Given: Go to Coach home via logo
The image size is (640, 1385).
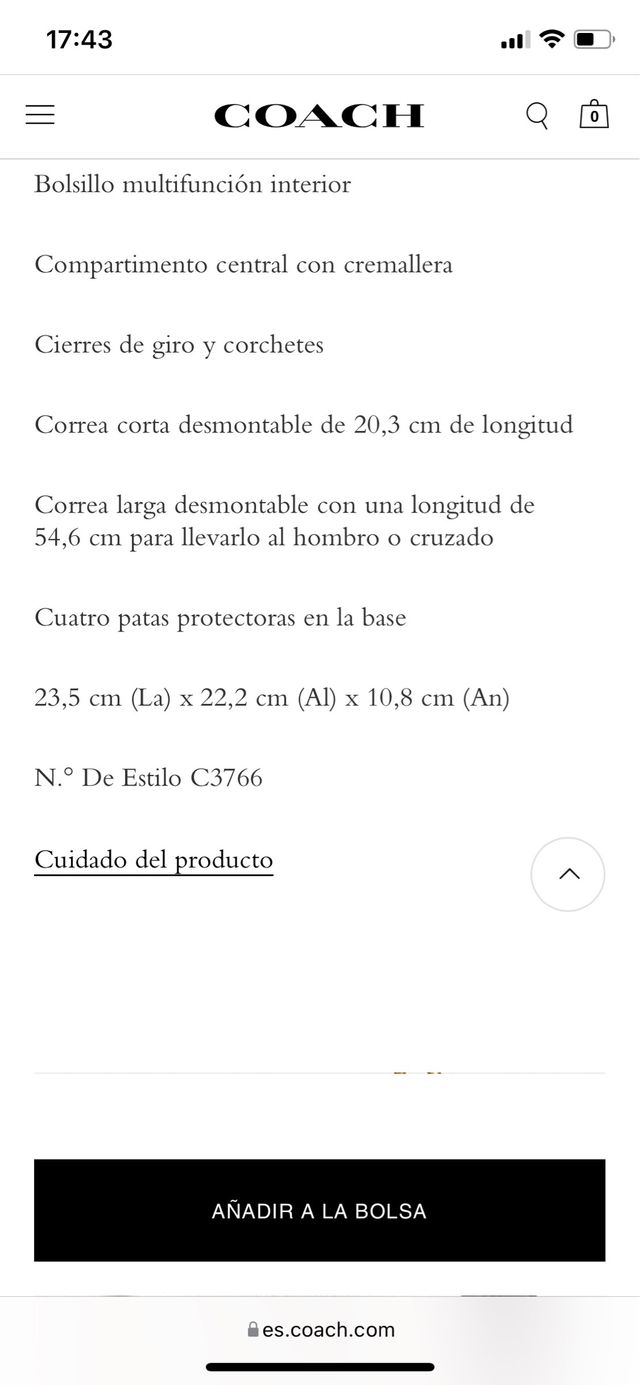Looking at the screenshot, I should (x=319, y=116).
